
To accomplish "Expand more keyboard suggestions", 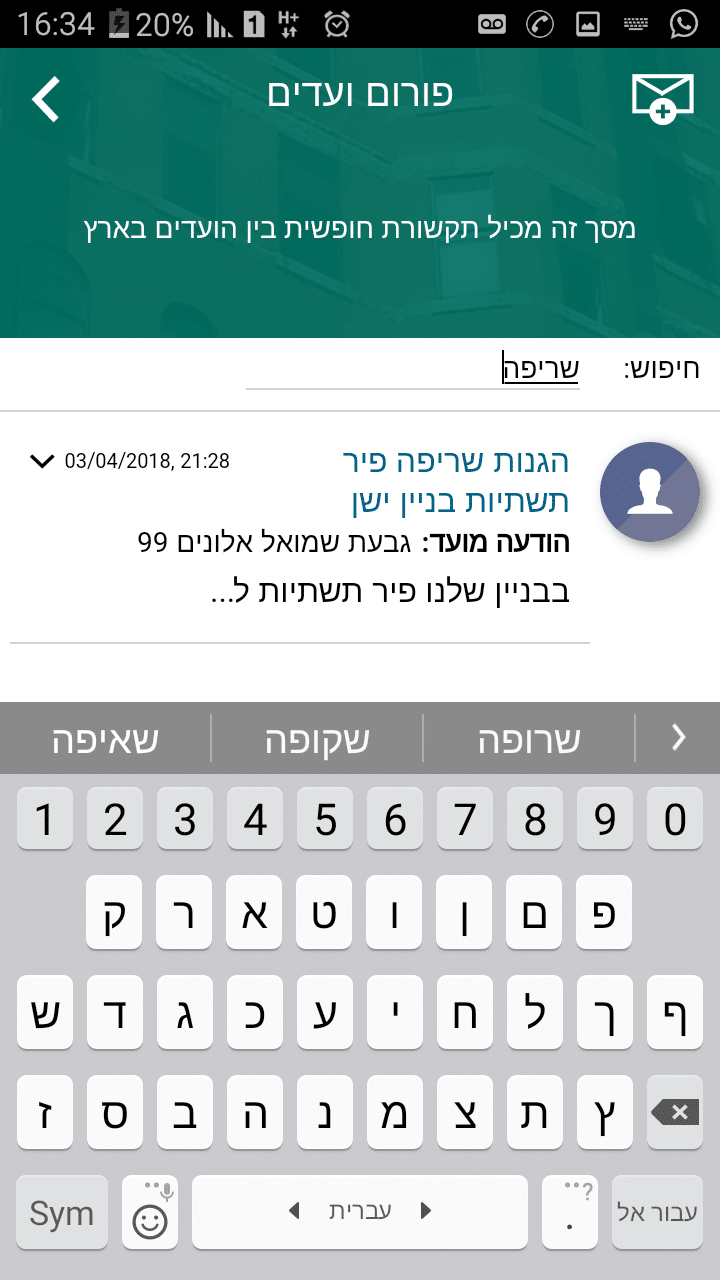I will pos(679,738).
